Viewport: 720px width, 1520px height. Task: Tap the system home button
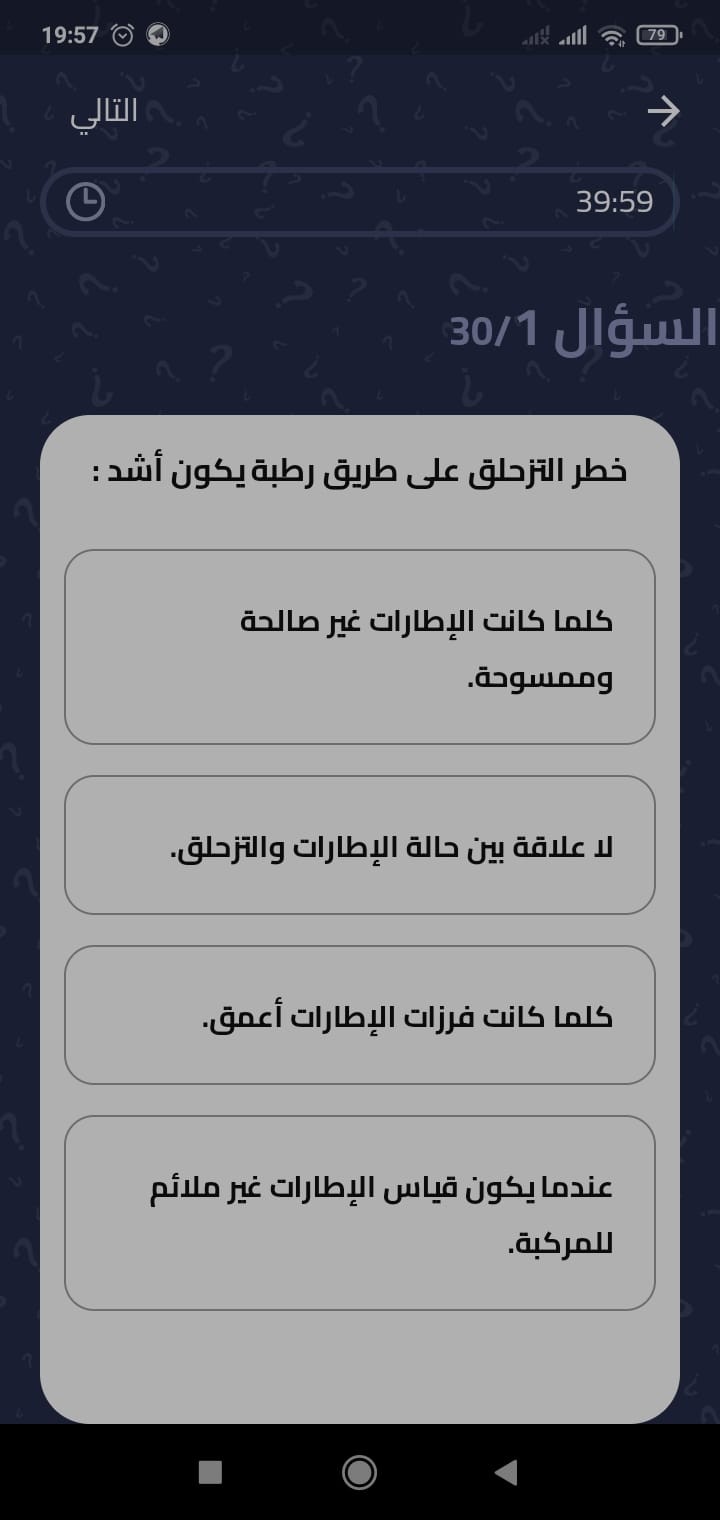click(x=359, y=1472)
